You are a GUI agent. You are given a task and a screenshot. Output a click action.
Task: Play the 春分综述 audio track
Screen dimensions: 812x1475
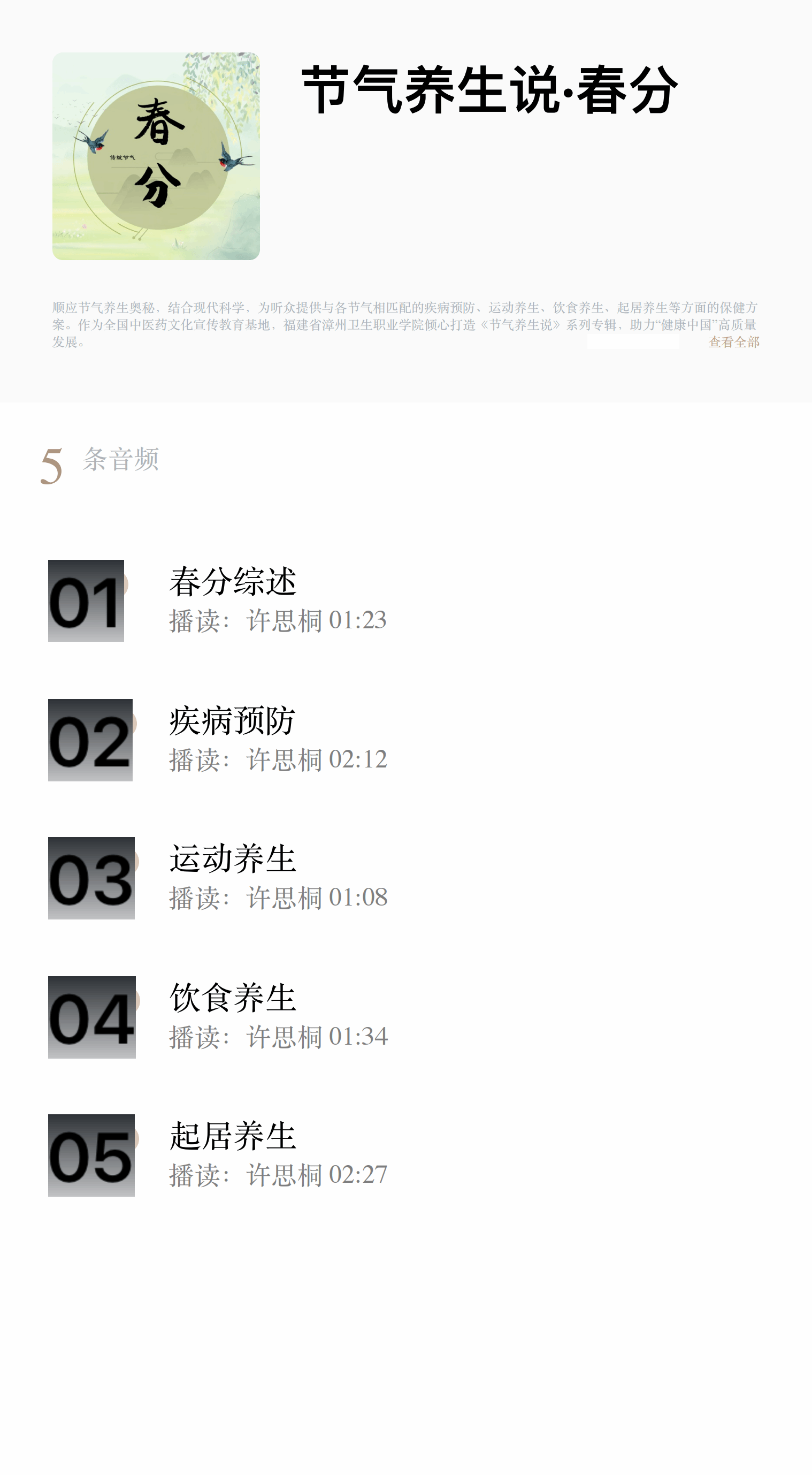[x=233, y=582]
